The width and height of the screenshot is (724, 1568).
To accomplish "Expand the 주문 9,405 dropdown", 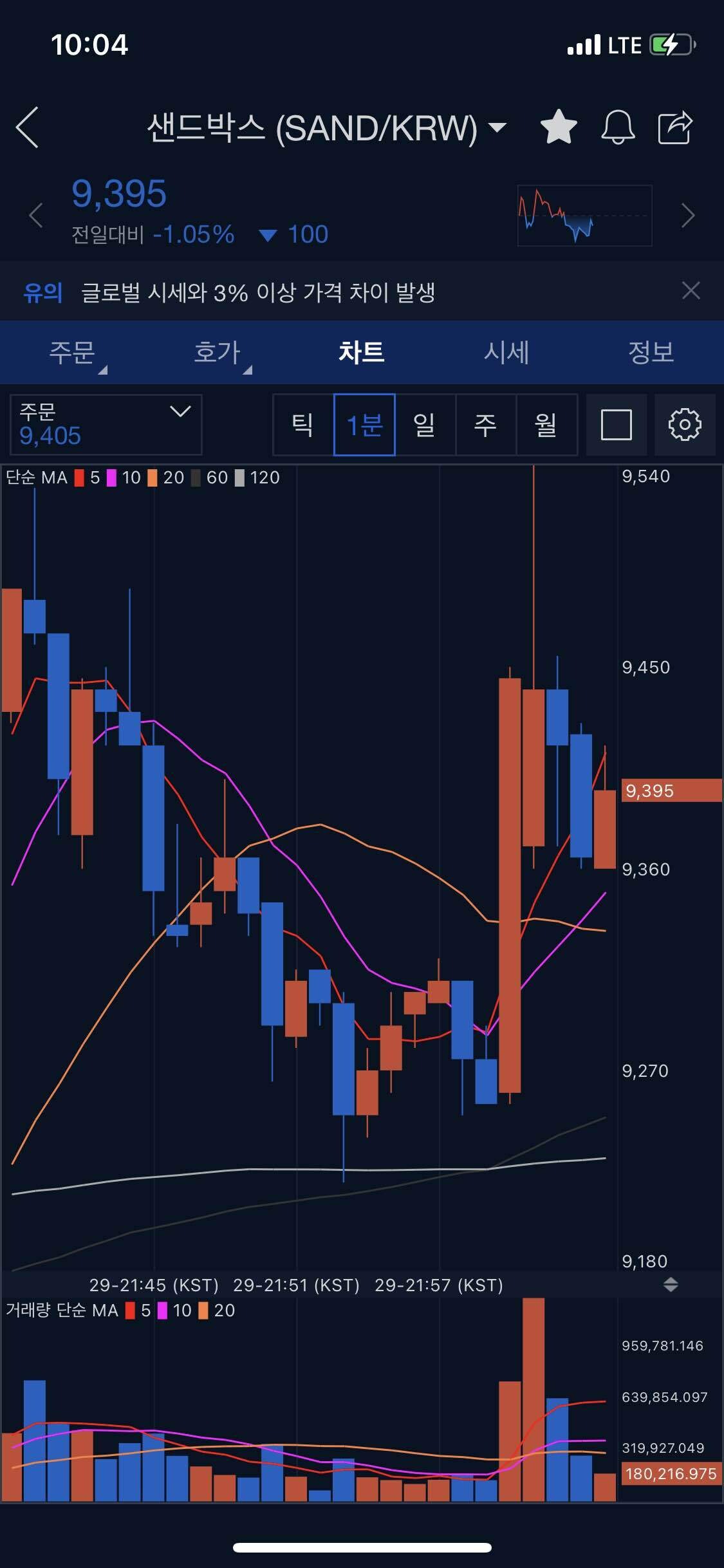I will pos(106,425).
